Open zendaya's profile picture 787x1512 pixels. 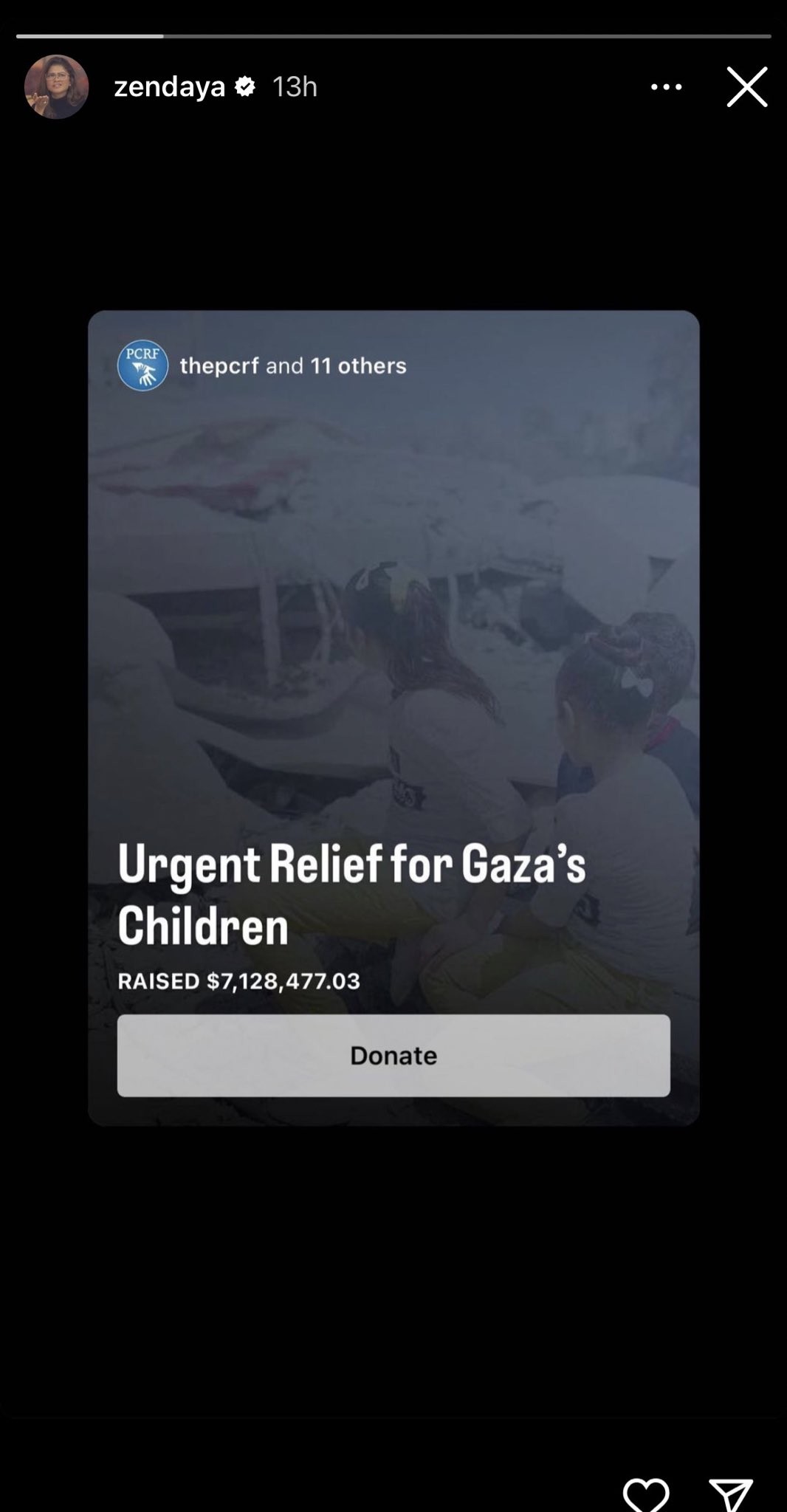(x=57, y=87)
